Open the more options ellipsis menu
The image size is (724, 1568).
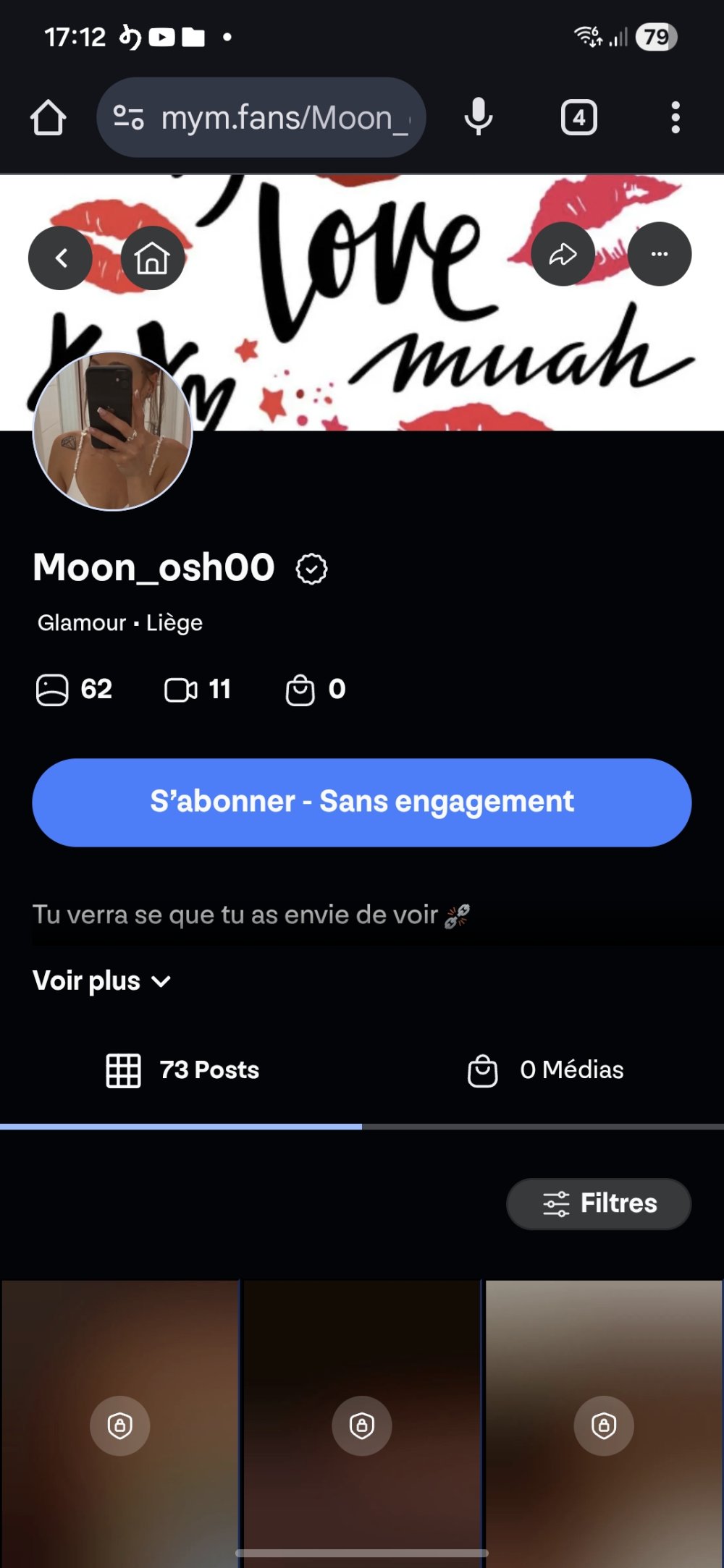pyautogui.click(x=658, y=254)
